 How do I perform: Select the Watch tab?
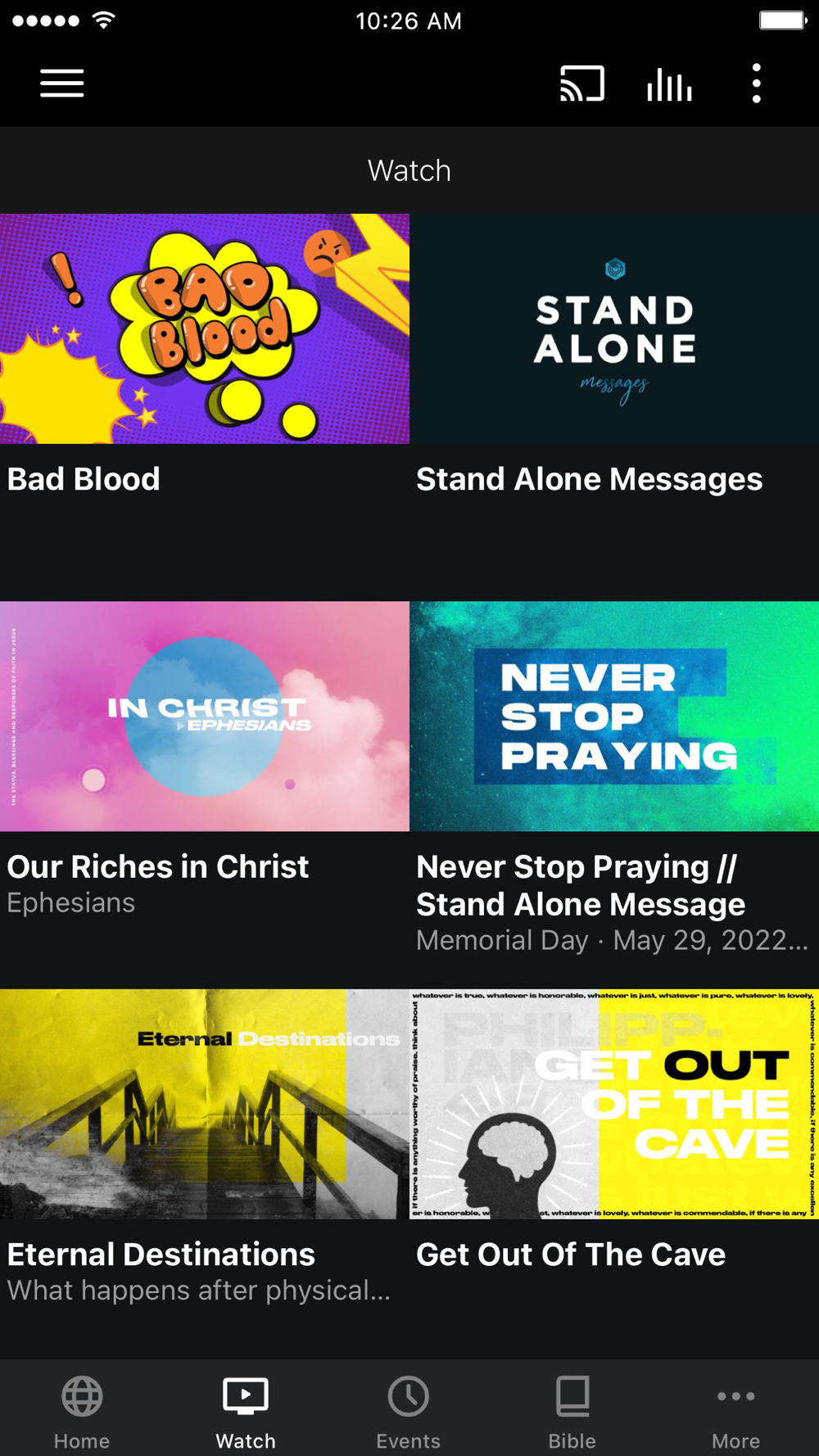(246, 1410)
